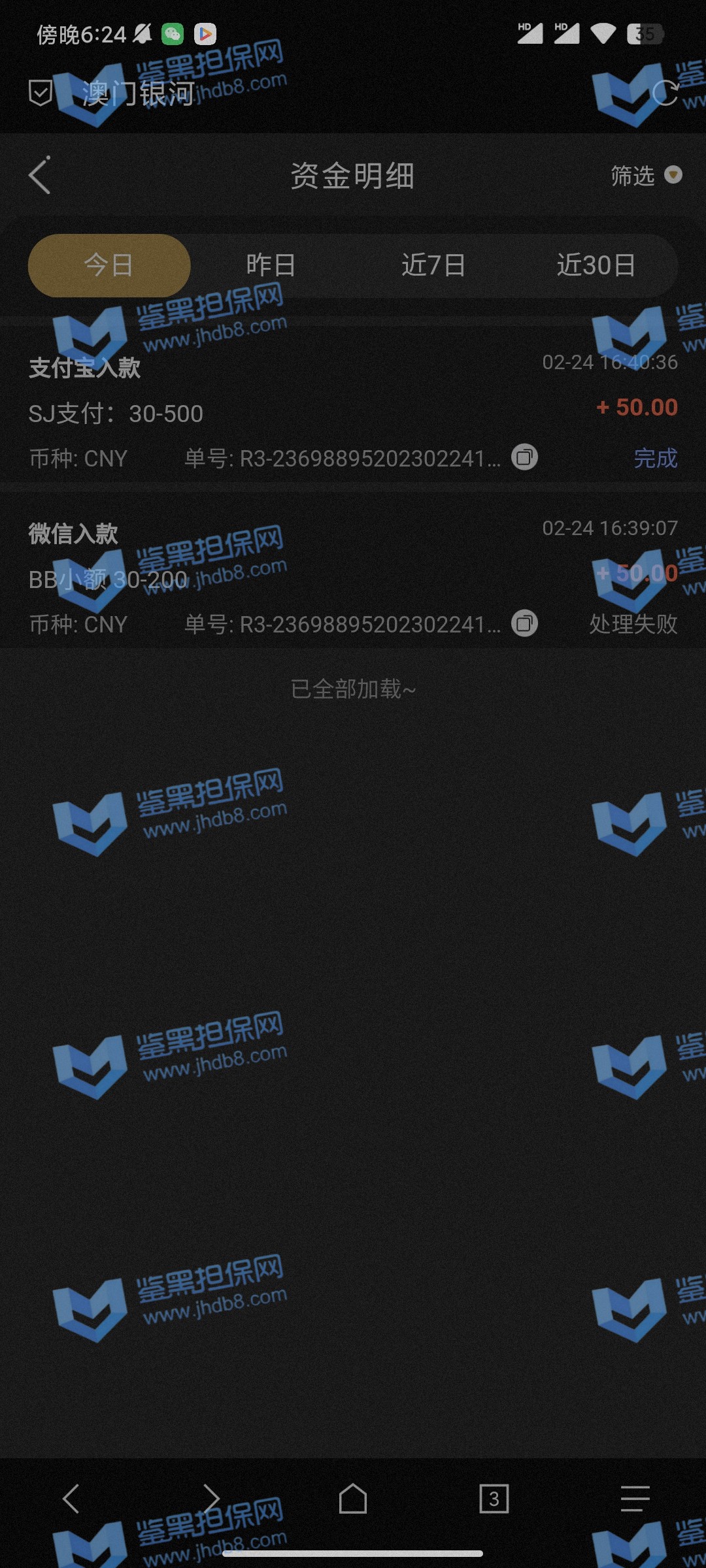Image resolution: width=706 pixels, height=1568 pixels.
Task: Tap the shield icon beside 澳门银河
Action: pos(41,93)
